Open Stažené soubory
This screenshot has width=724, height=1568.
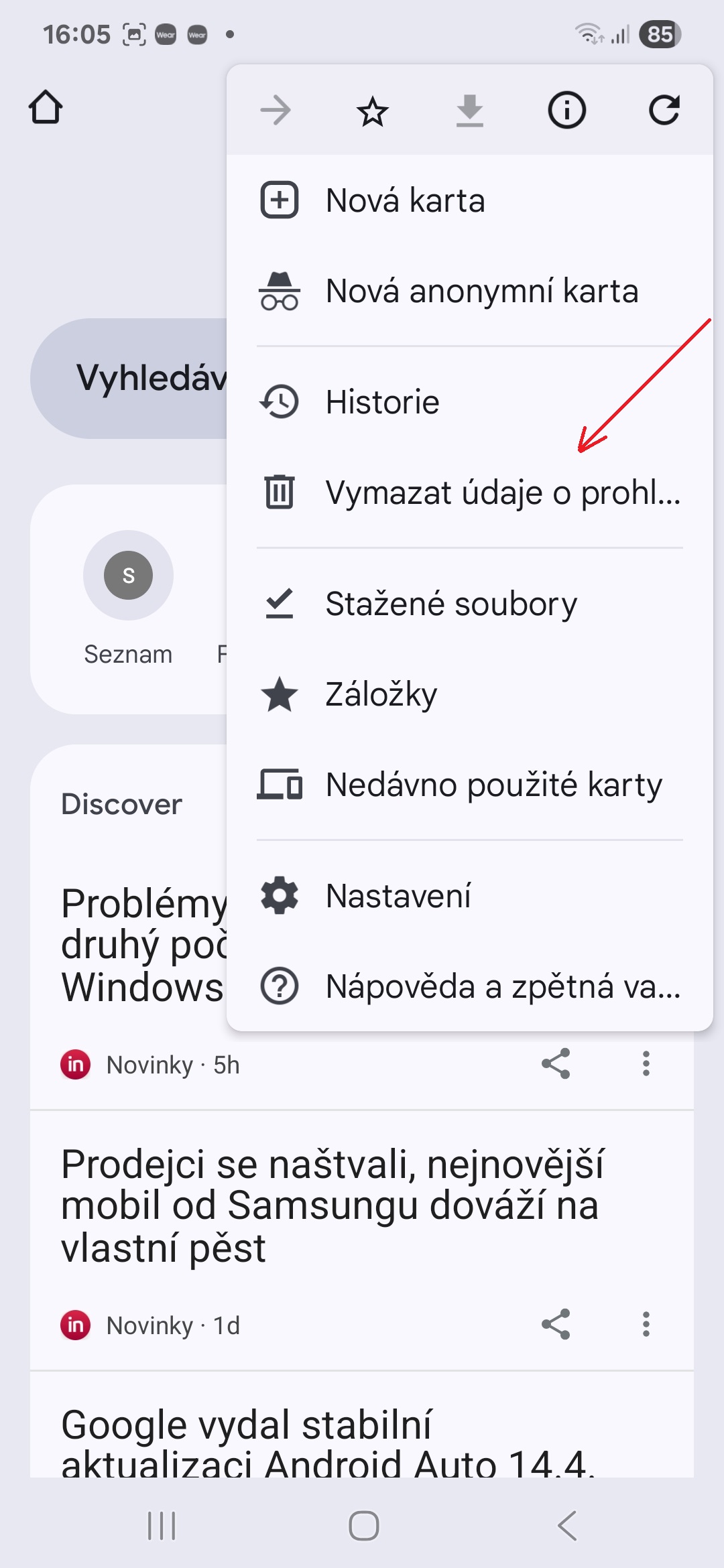[x=469, y=604]
